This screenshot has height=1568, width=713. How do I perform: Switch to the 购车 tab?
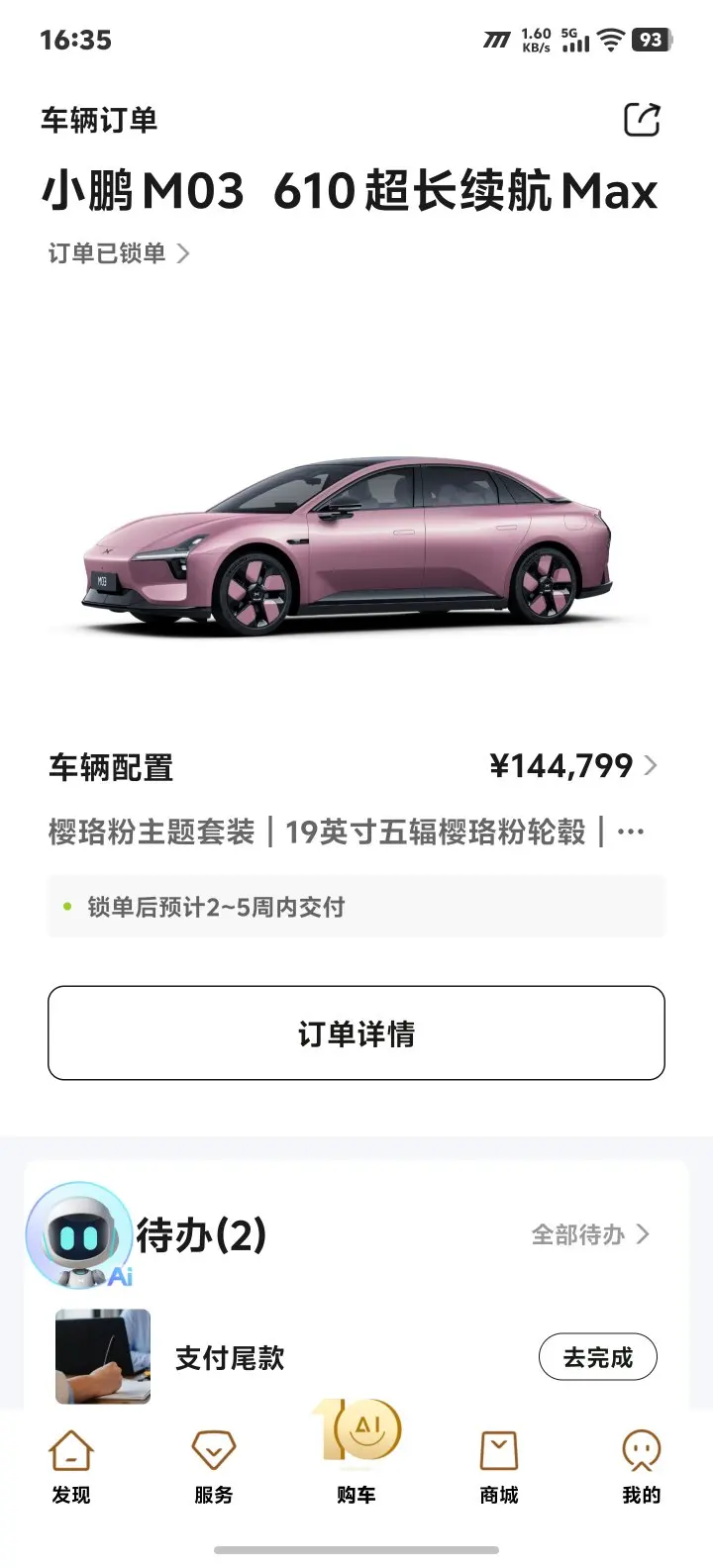click(356, 1453)
